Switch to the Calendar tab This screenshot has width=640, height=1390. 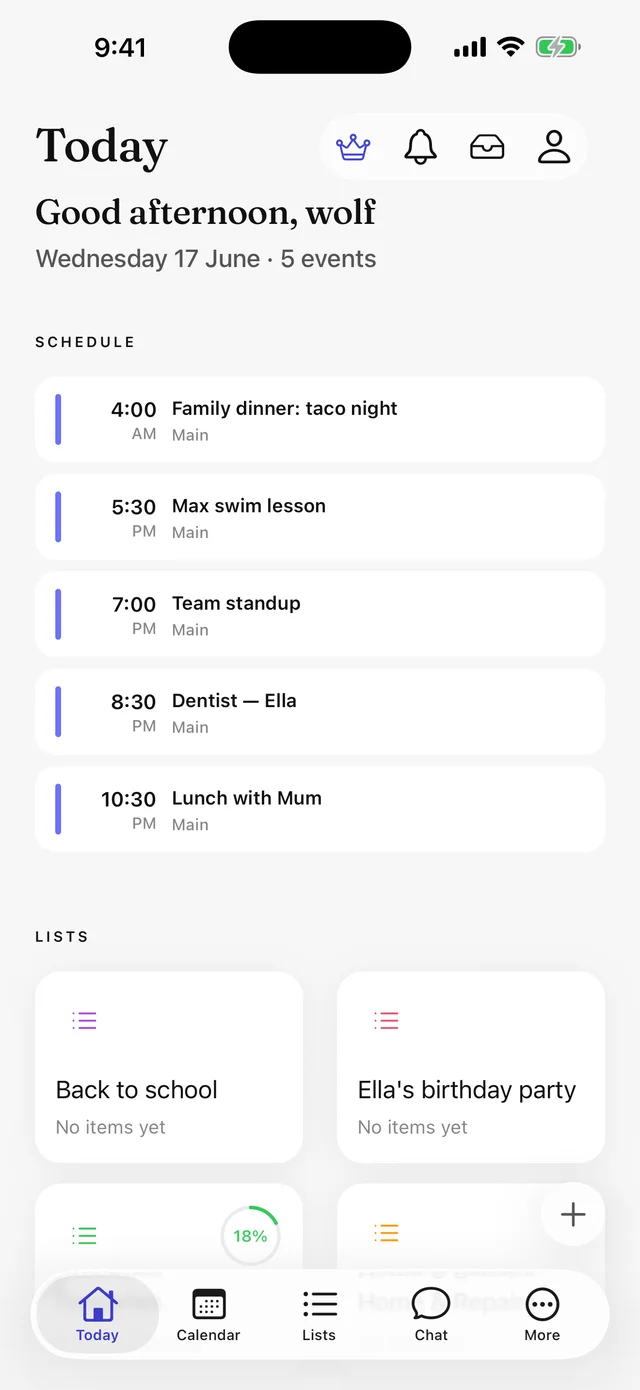coord(208,1314)
